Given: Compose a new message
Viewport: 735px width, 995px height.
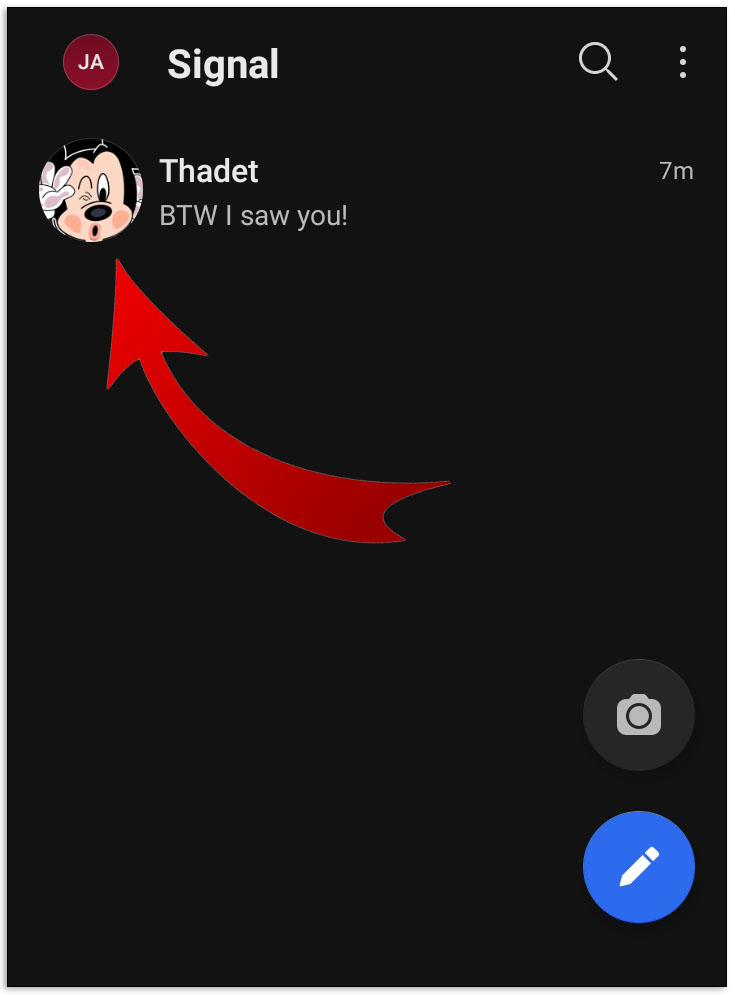Looking at the screenshot, I should (x=638, y=866).
